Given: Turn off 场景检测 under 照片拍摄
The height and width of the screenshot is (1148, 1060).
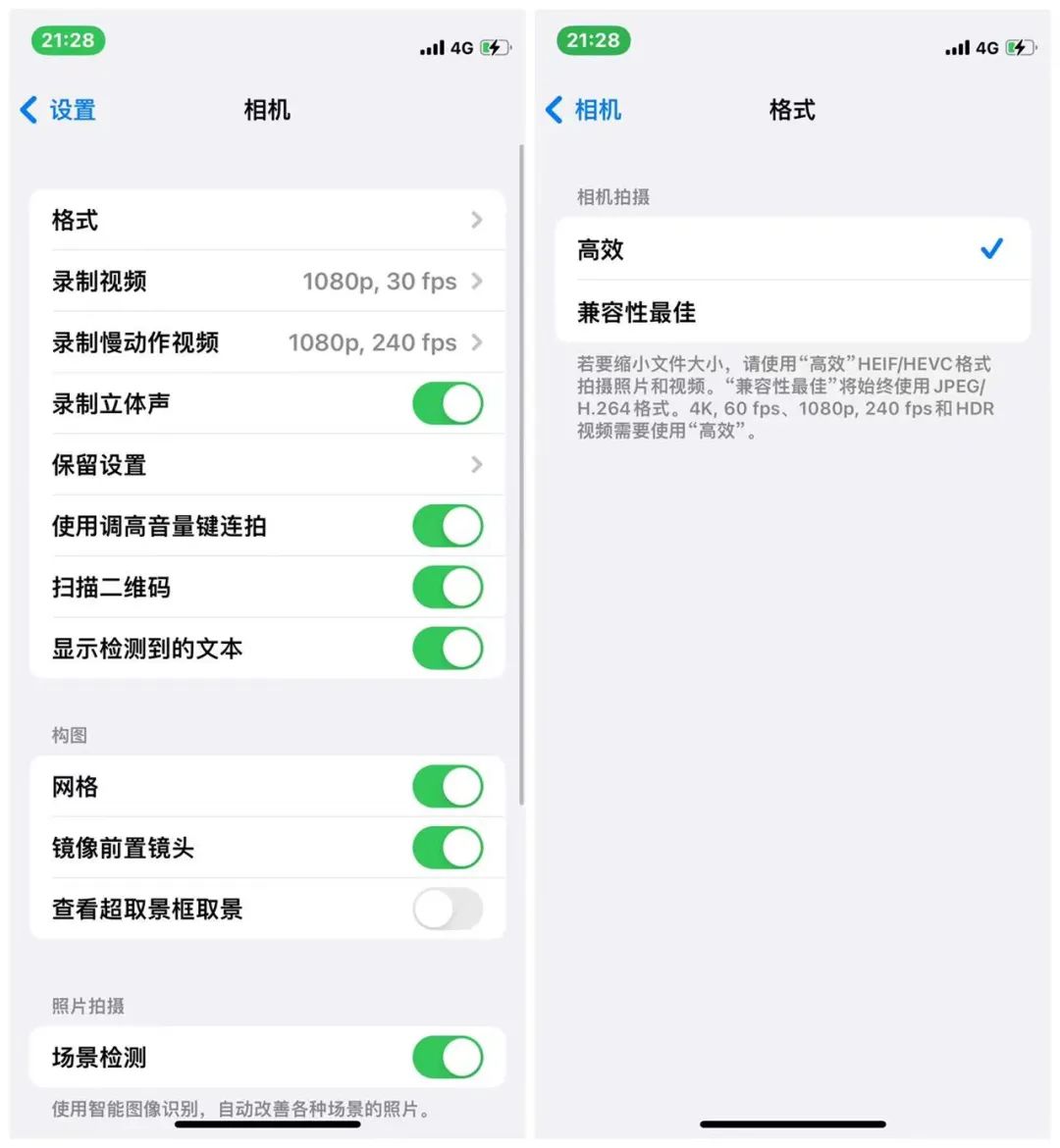Looking at the screenshot, I should (448, 1058).
